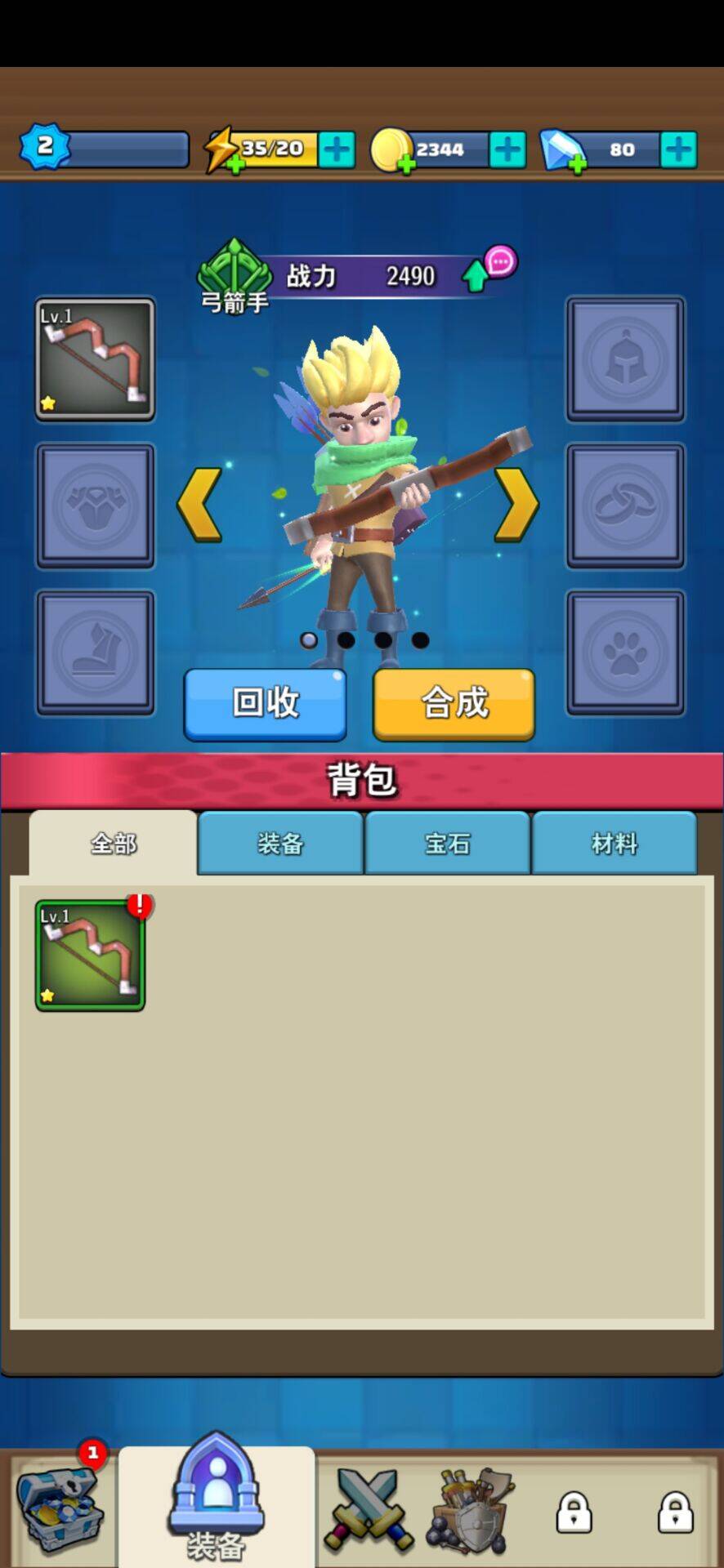Open the treasure chest shop in bottom navigation
Screen dimensions: 724x1568
tap(60, 1511)
